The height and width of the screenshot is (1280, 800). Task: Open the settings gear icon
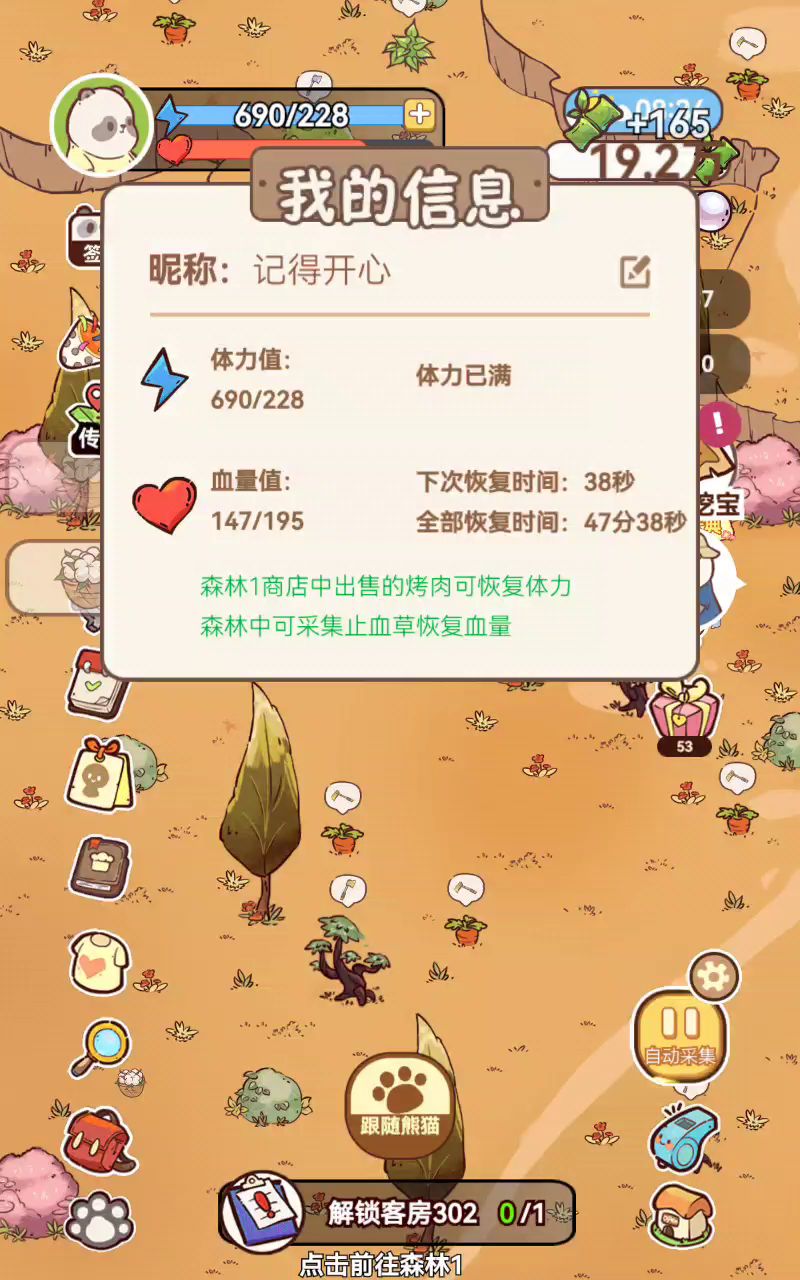click(x=714, y=977)
